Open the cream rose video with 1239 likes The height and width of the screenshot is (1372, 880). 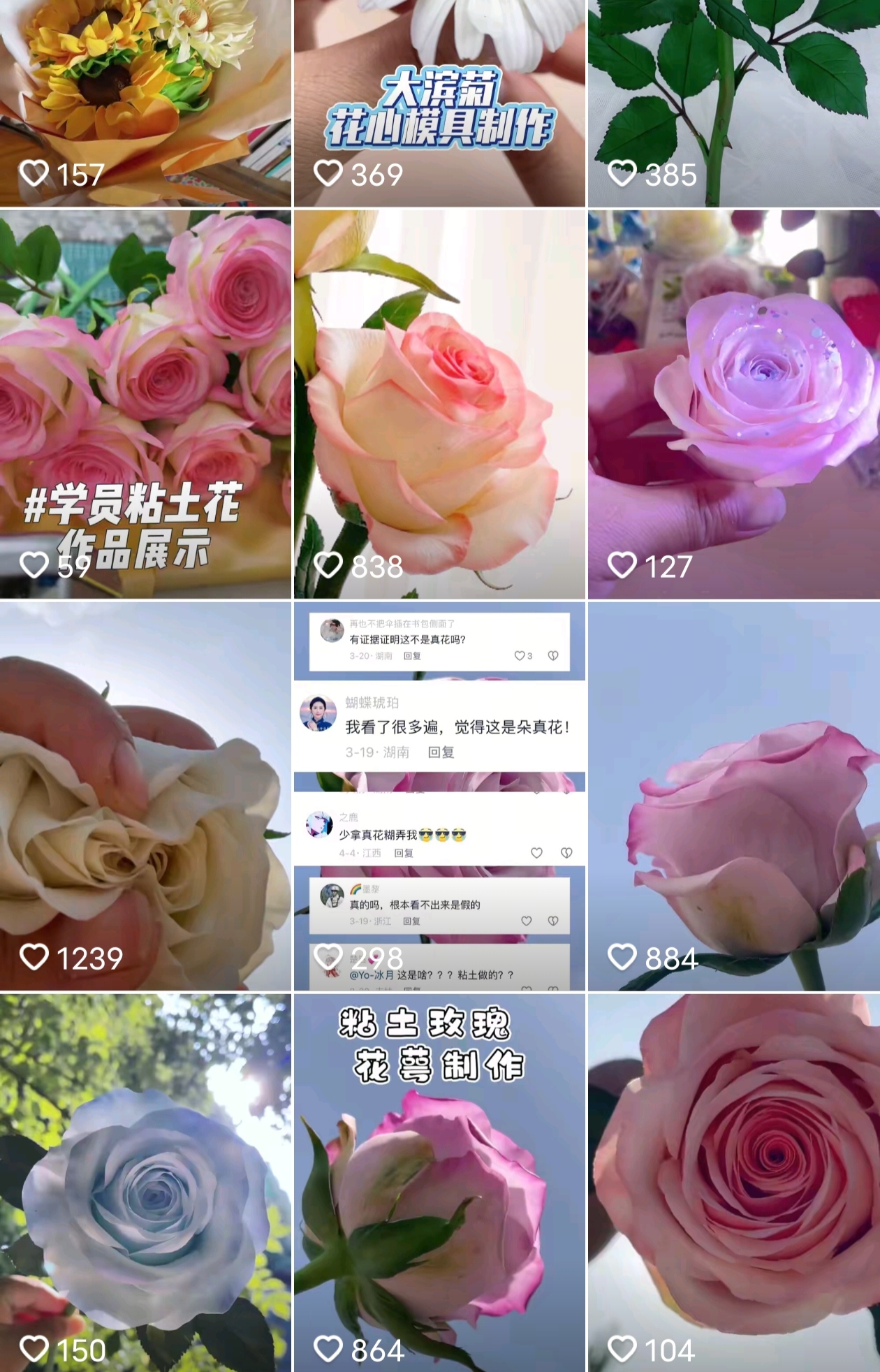(145, 796)
